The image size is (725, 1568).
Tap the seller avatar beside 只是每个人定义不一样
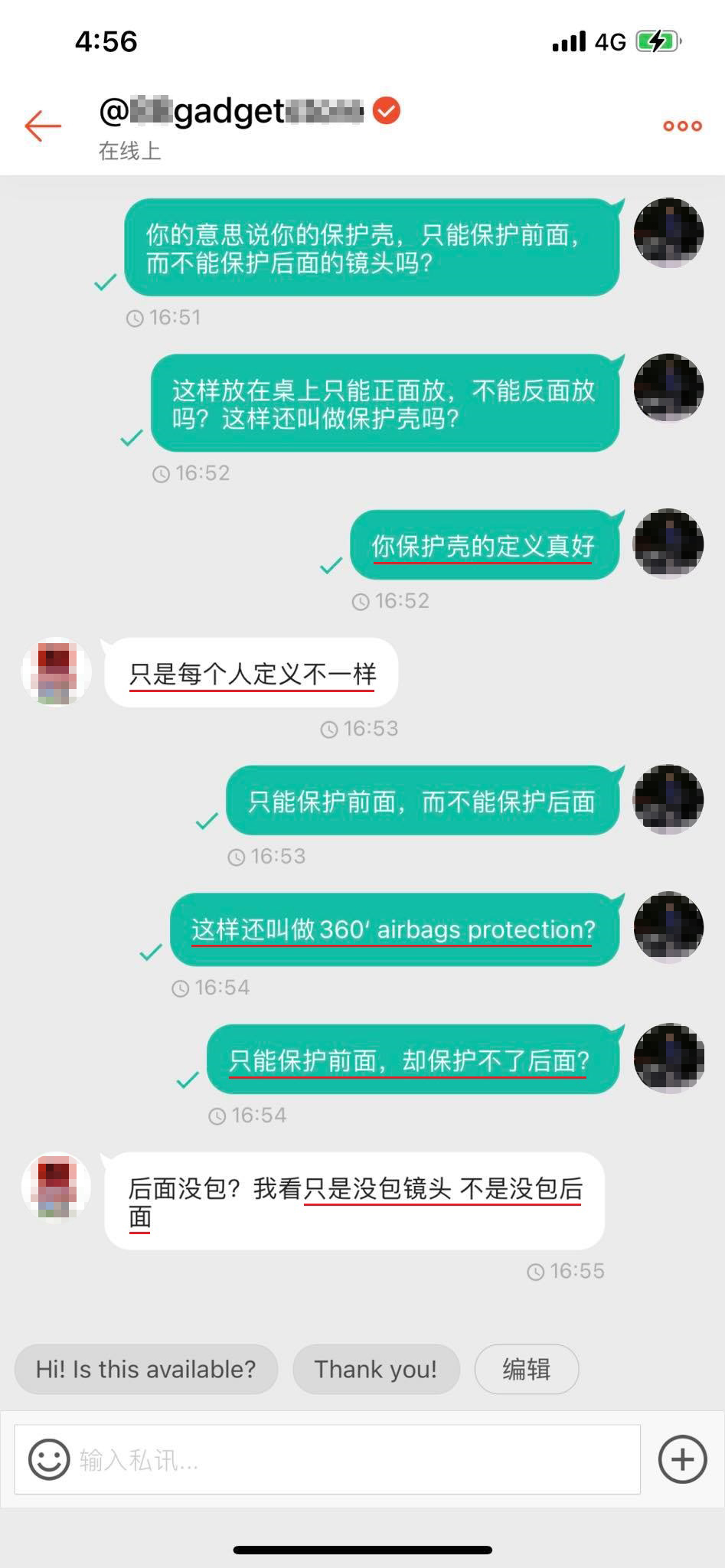56,671
